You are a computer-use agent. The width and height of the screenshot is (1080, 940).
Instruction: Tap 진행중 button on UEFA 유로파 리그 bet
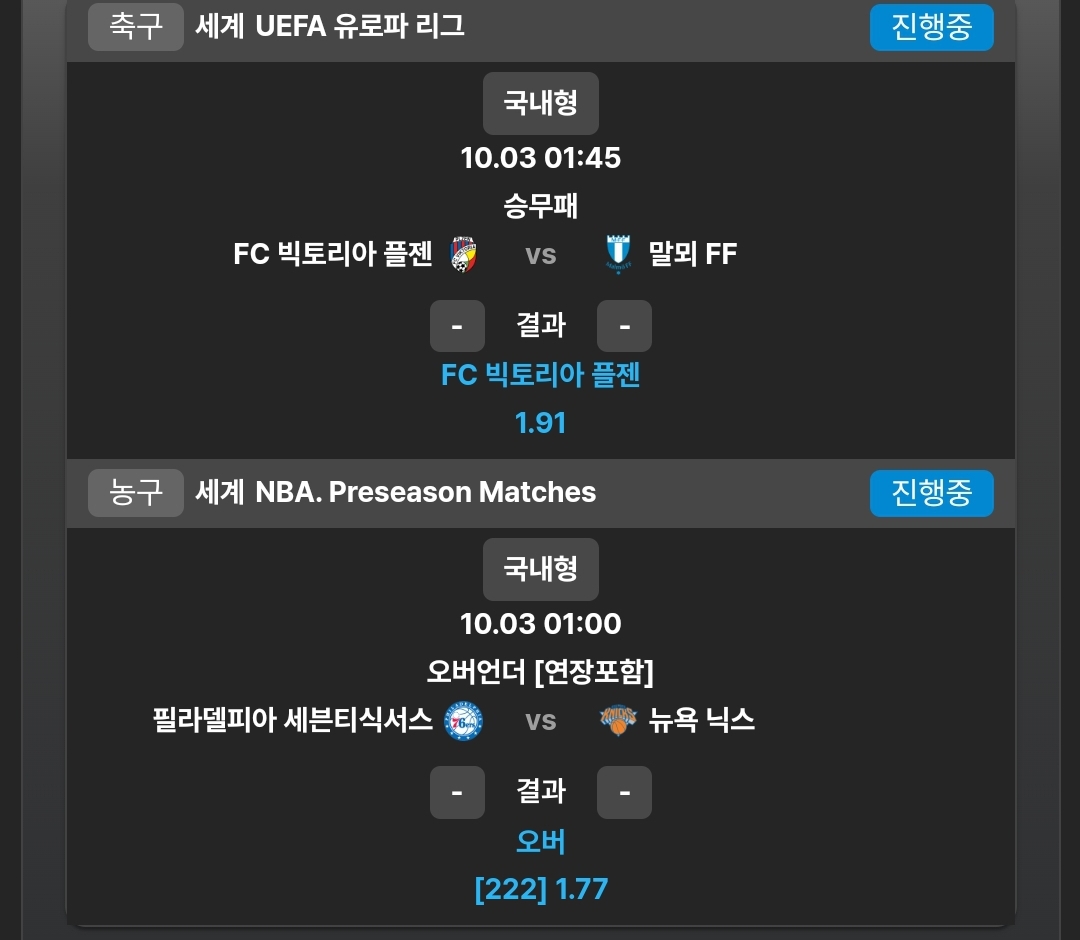point(931,27)
